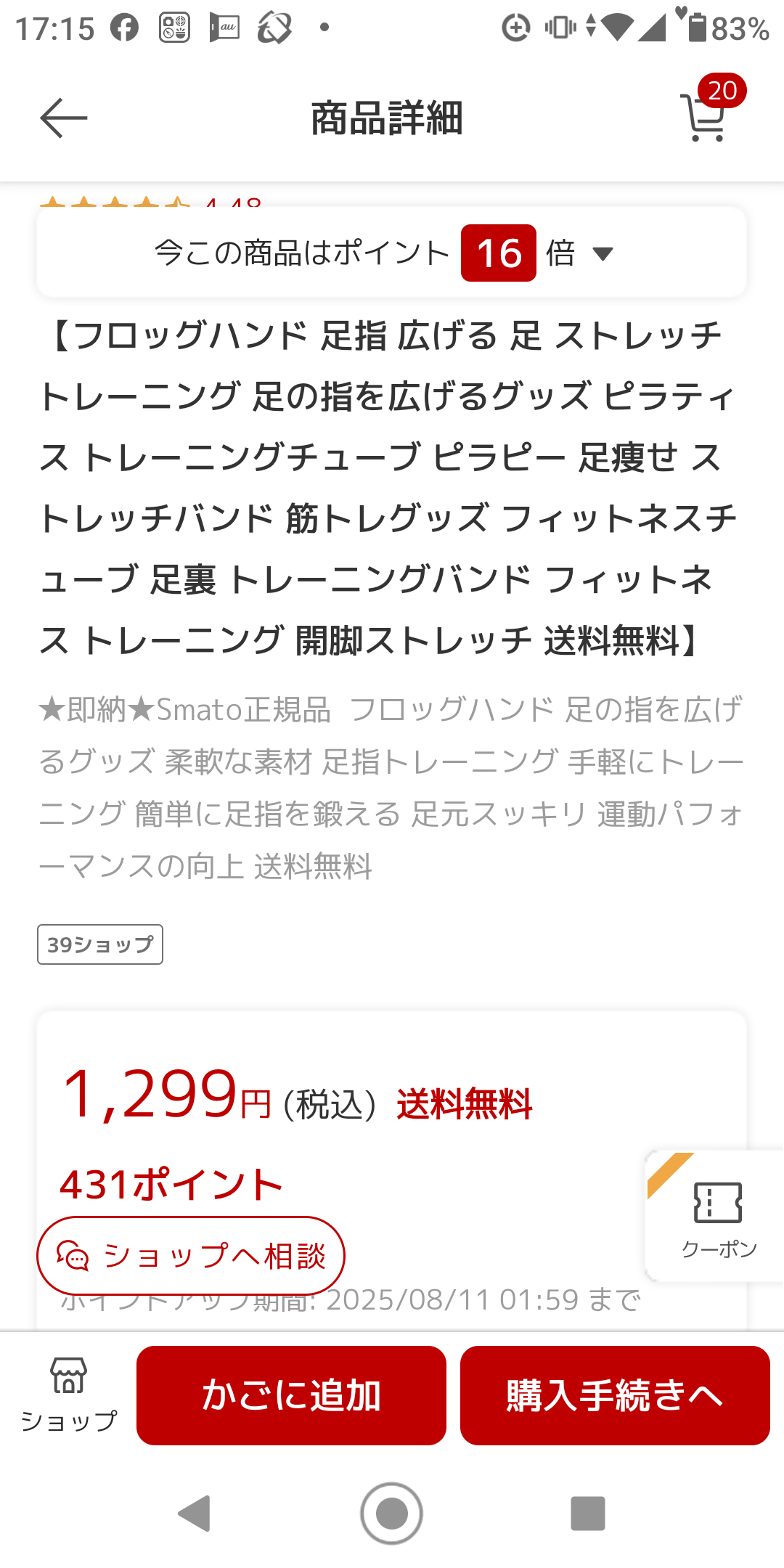Add the item with かごに追加
Image resolution: width=784 pixels, height=1568 pixels.
(x=291, y=1395)
